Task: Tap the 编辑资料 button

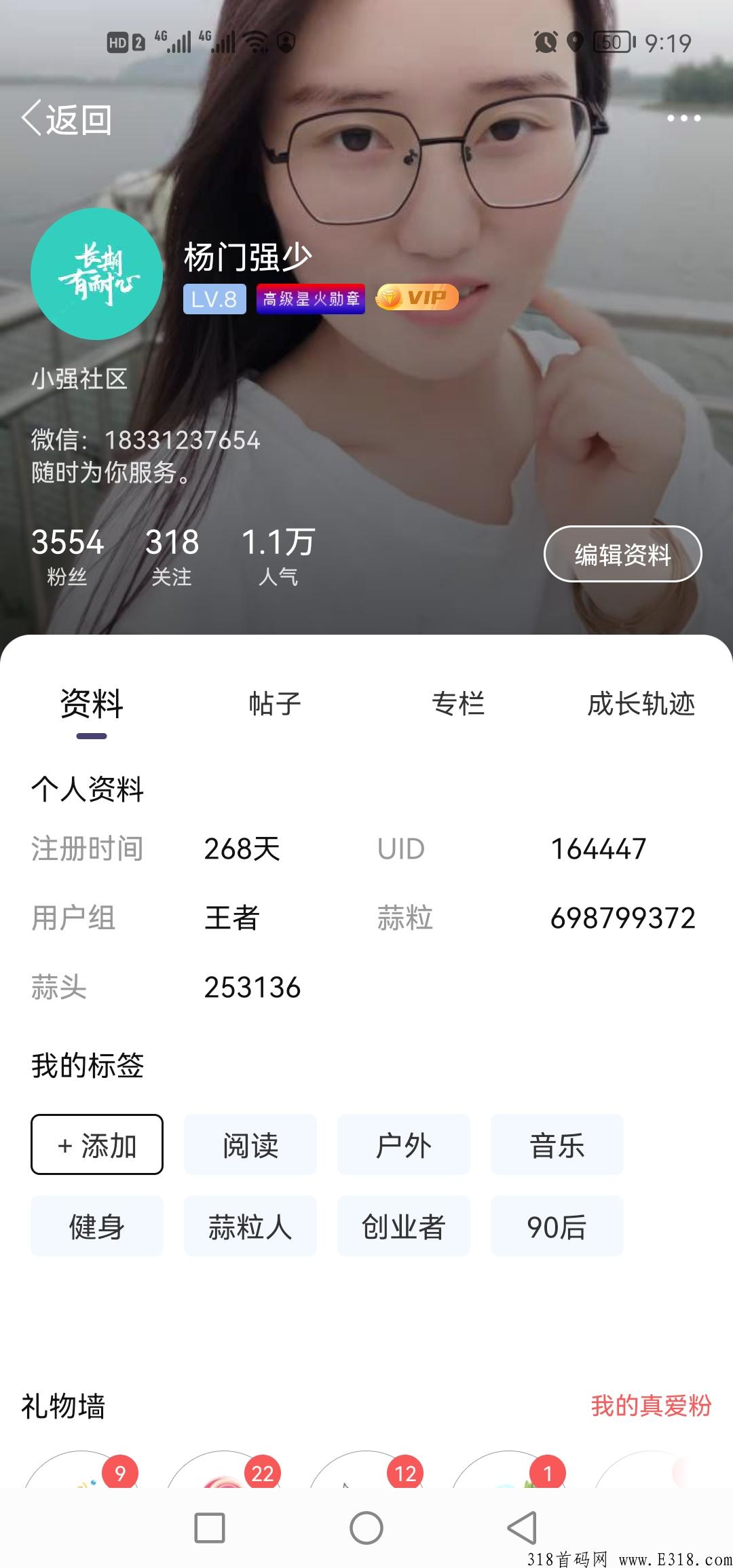Action: [622, 554]
